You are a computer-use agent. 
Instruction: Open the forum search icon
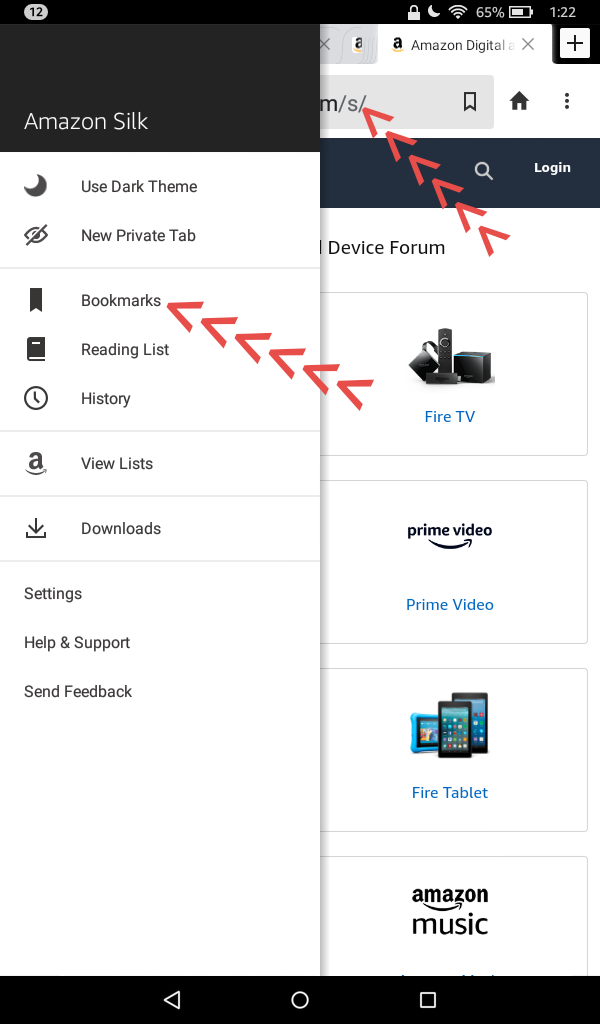click(x=484, y=171)
